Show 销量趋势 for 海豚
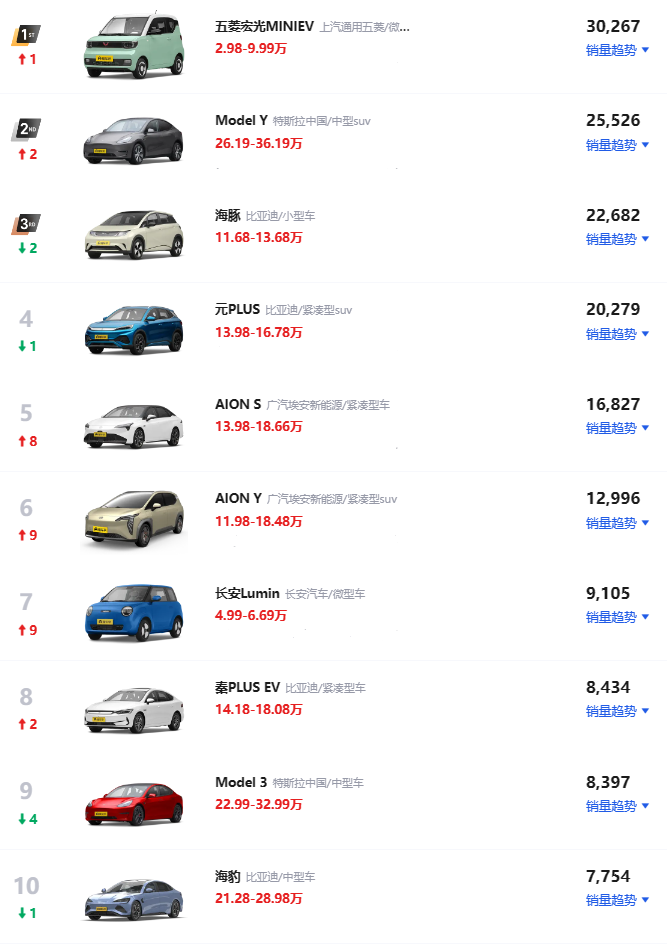 click(617, 239)
